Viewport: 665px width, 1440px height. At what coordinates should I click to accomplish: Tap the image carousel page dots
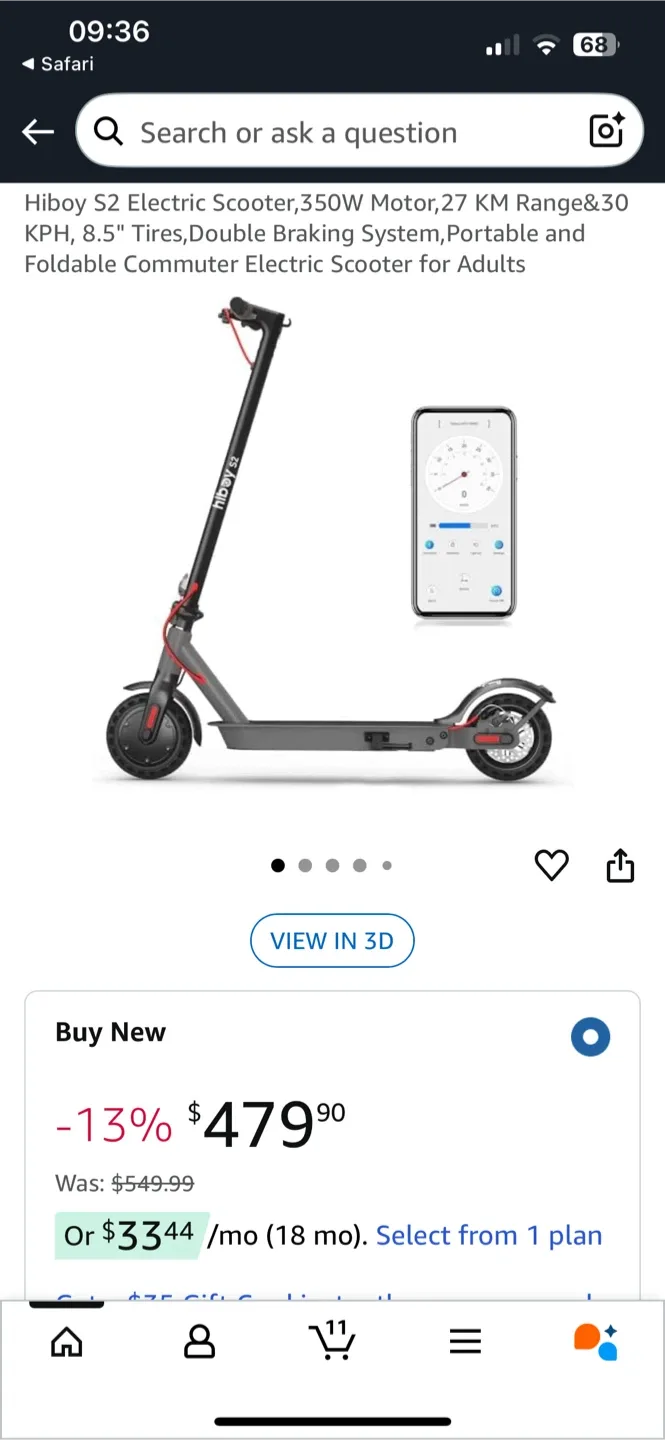[x=332, y=865]
